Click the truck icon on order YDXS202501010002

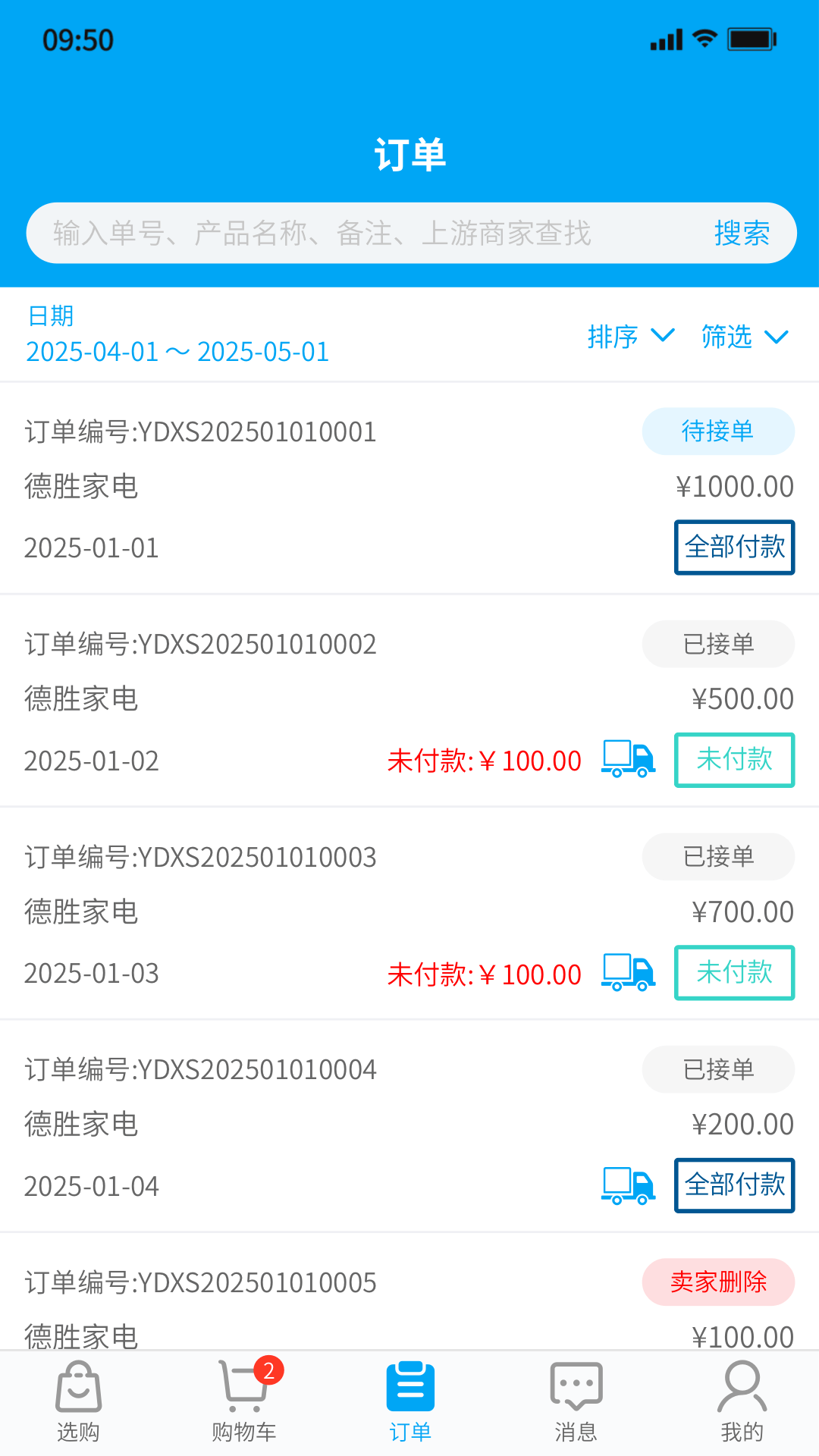pos(627,759)
